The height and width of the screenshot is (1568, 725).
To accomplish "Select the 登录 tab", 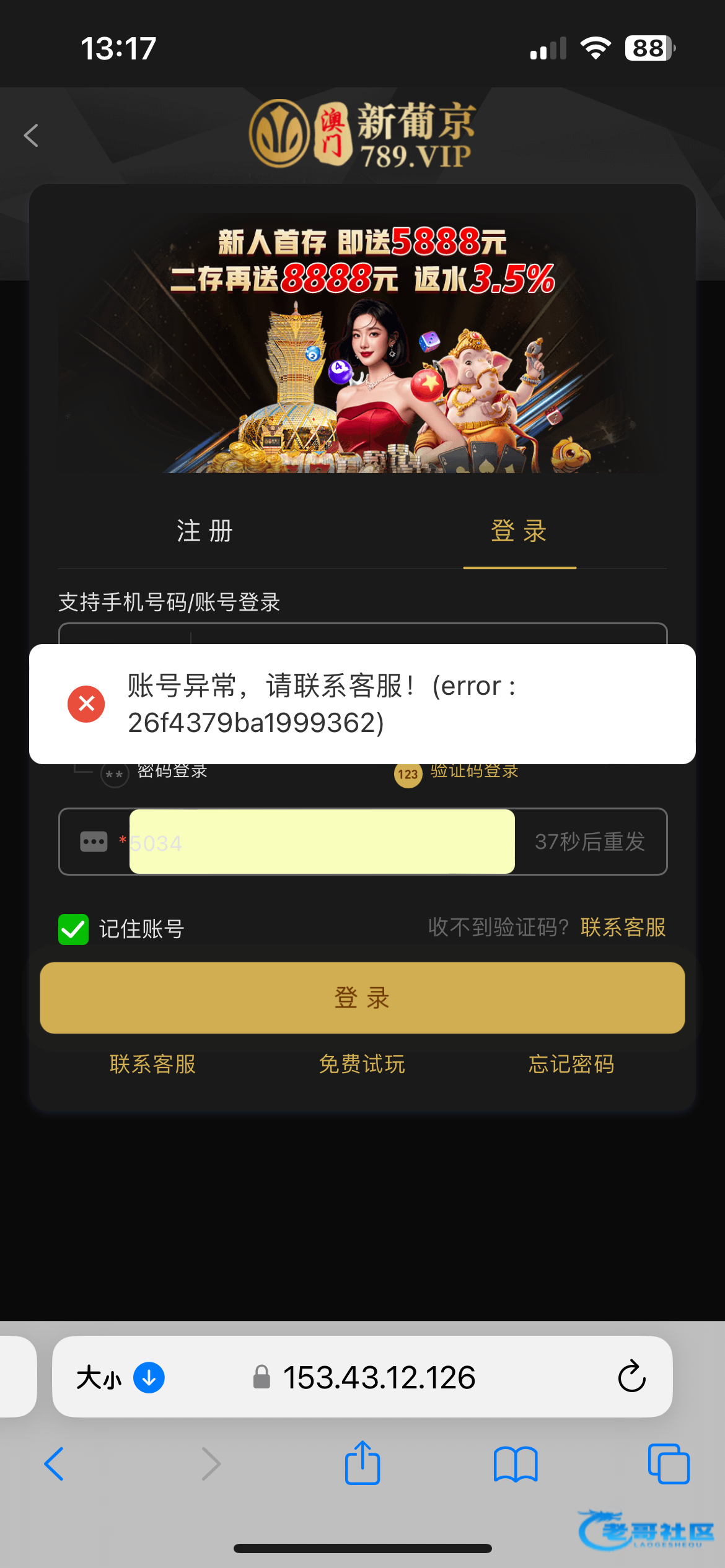I will pyautogui.click(x=519, y=531).
